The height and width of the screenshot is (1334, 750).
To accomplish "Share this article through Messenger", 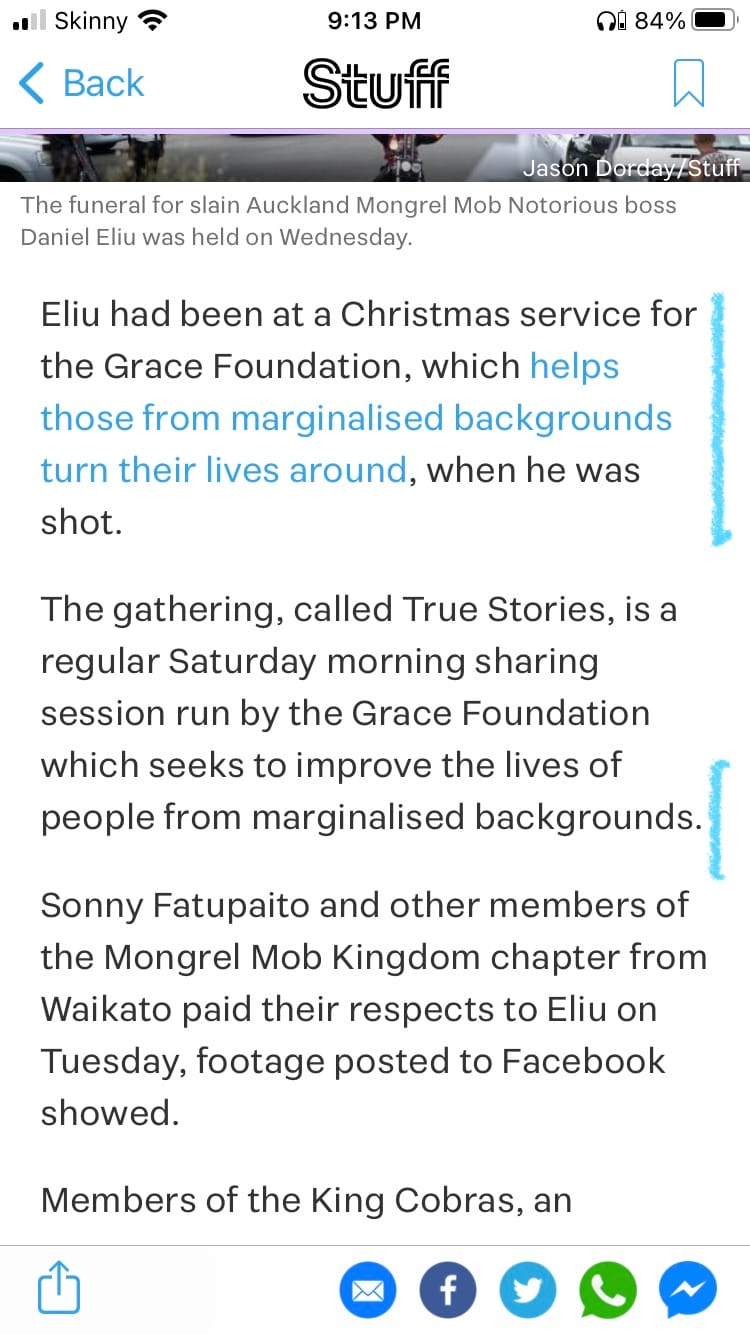I will point(688,1290).
